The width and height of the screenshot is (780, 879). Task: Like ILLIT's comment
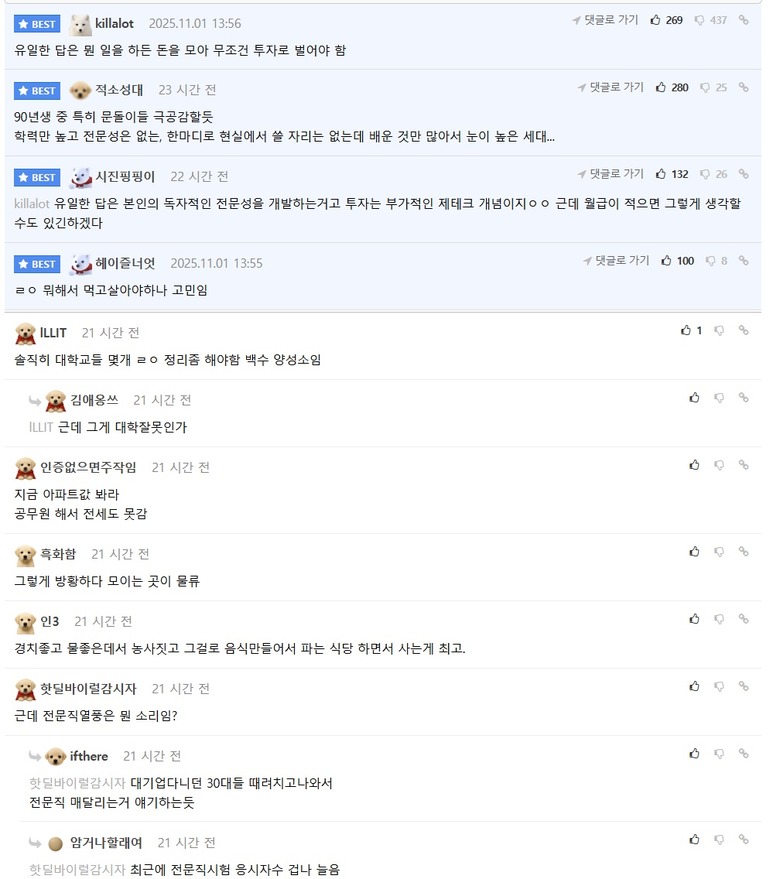click(x=686, y=330)
